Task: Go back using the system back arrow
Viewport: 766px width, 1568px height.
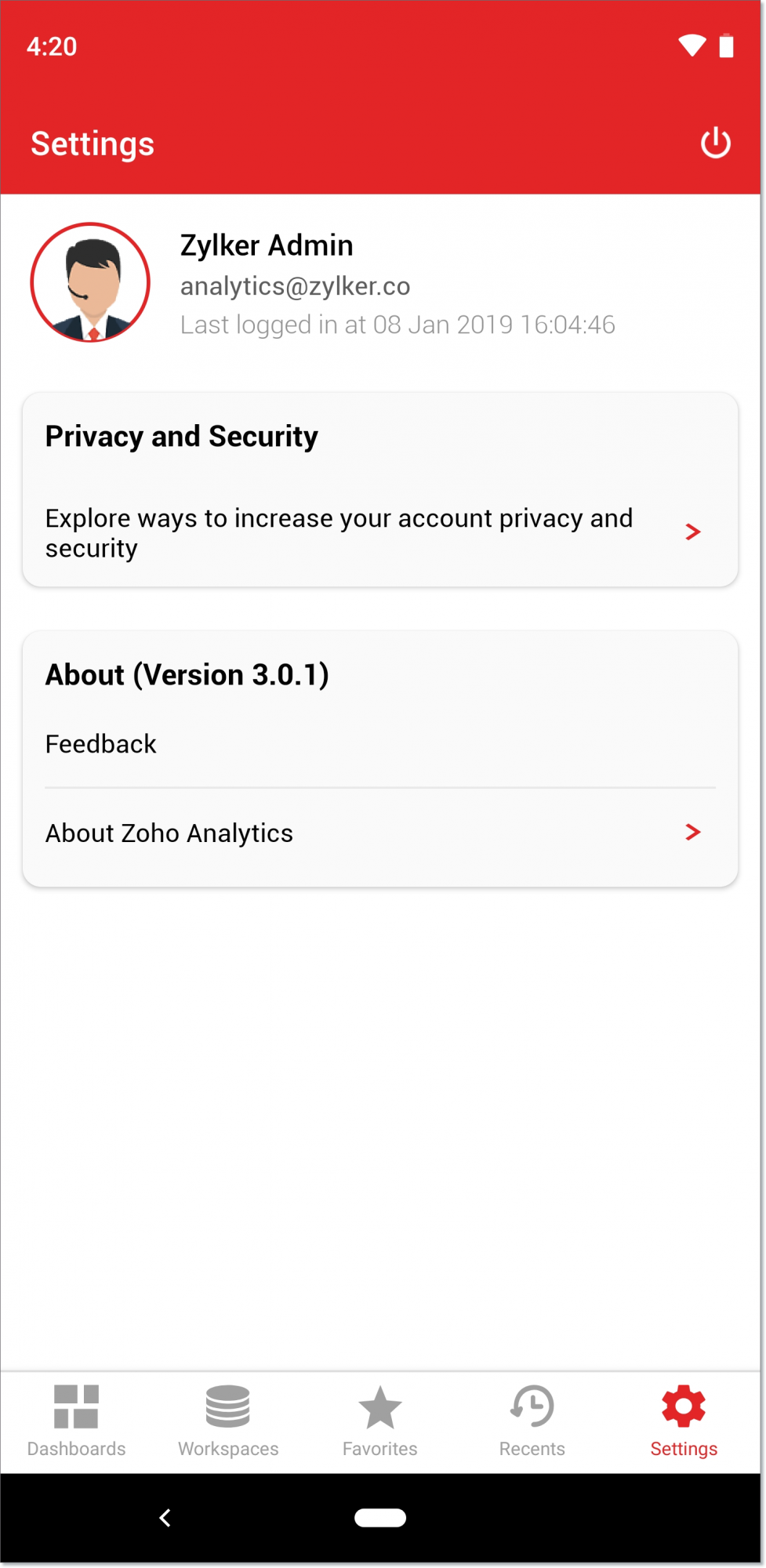Action: point(165,1518)
